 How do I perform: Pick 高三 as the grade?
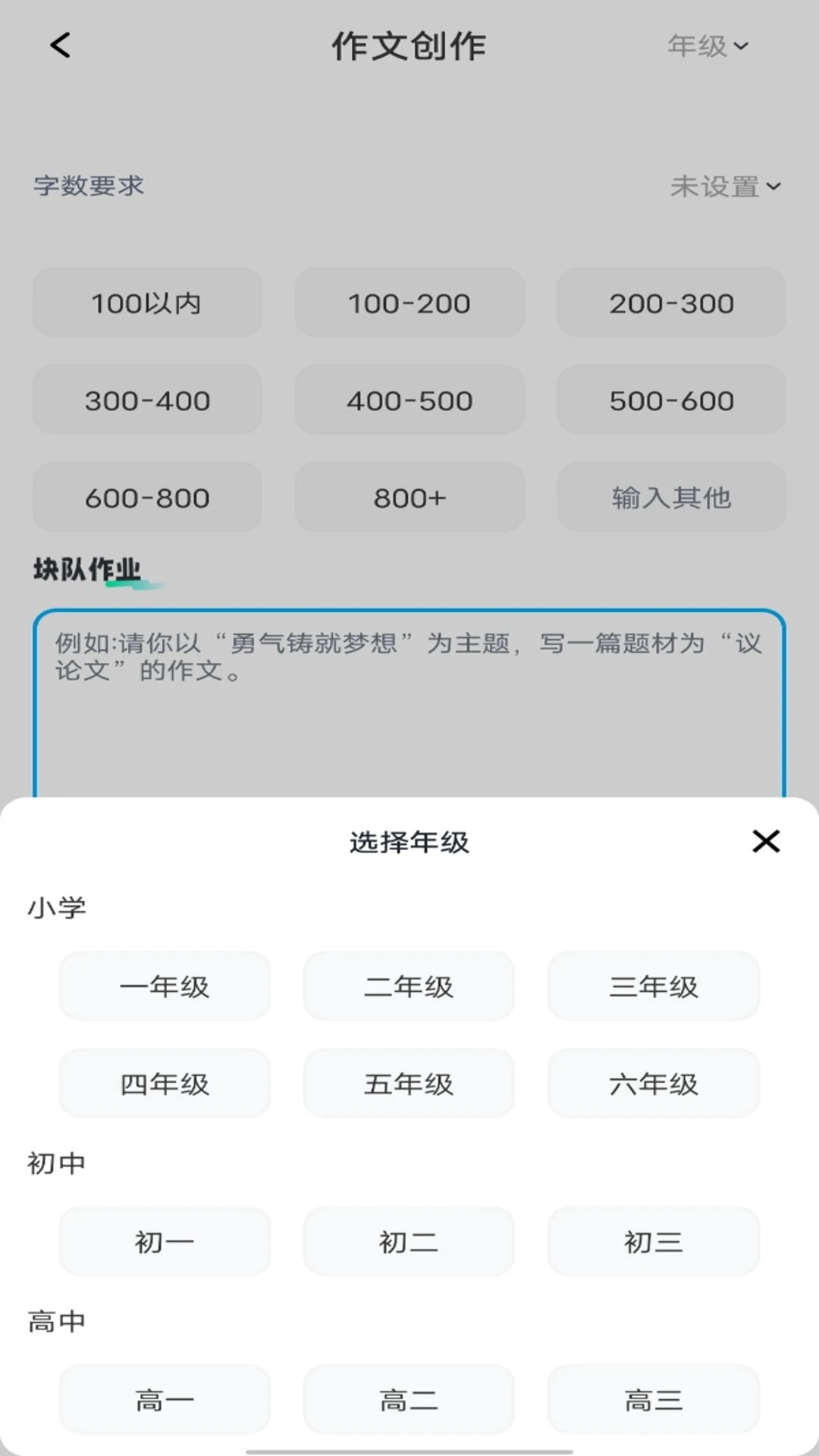coord(653,1399)
